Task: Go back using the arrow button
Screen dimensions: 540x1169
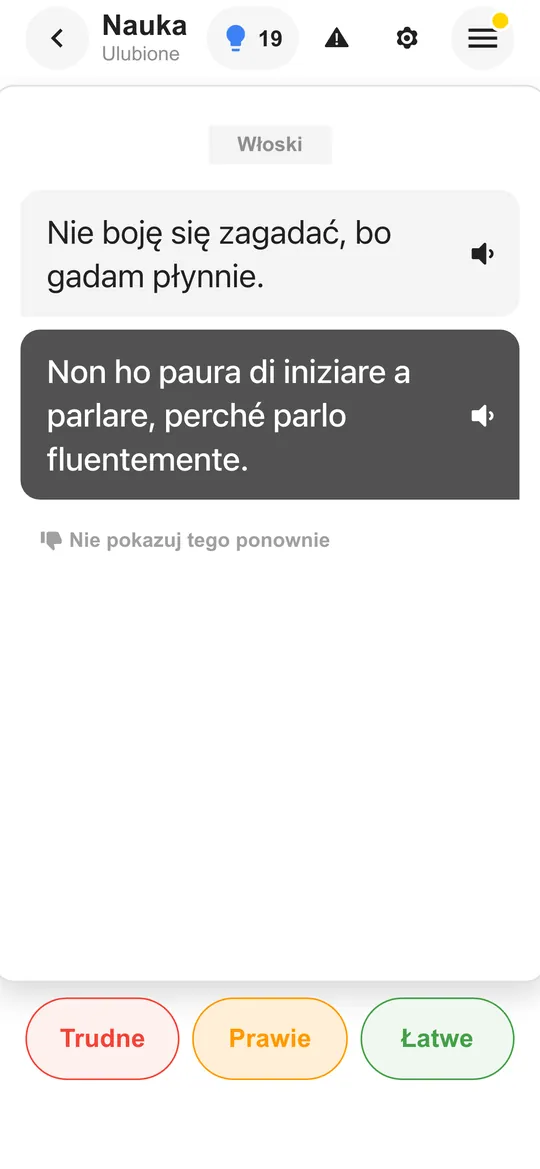Action: (x=57, y=38)
